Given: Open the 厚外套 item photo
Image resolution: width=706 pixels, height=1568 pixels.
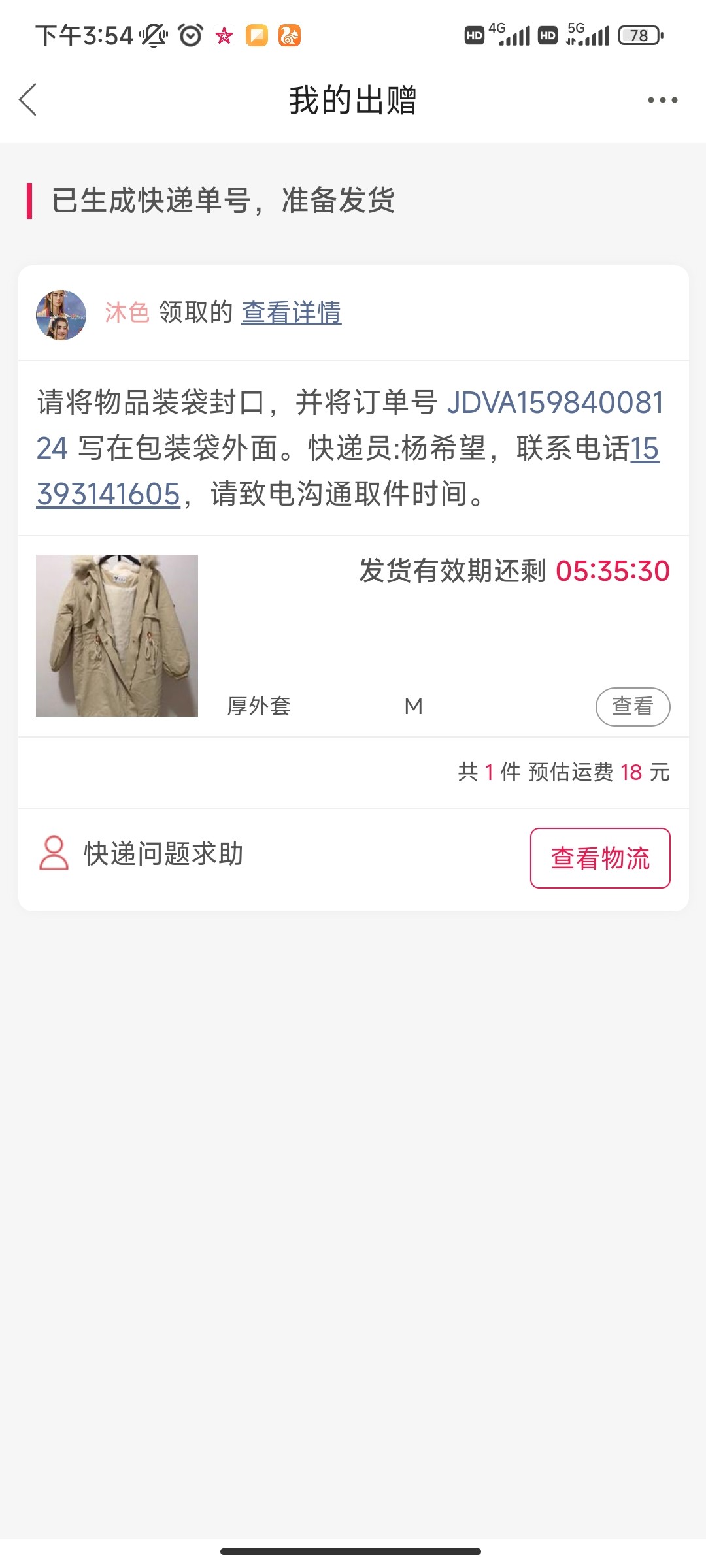Looking at the screenshot, I should [x=117, y=636].
